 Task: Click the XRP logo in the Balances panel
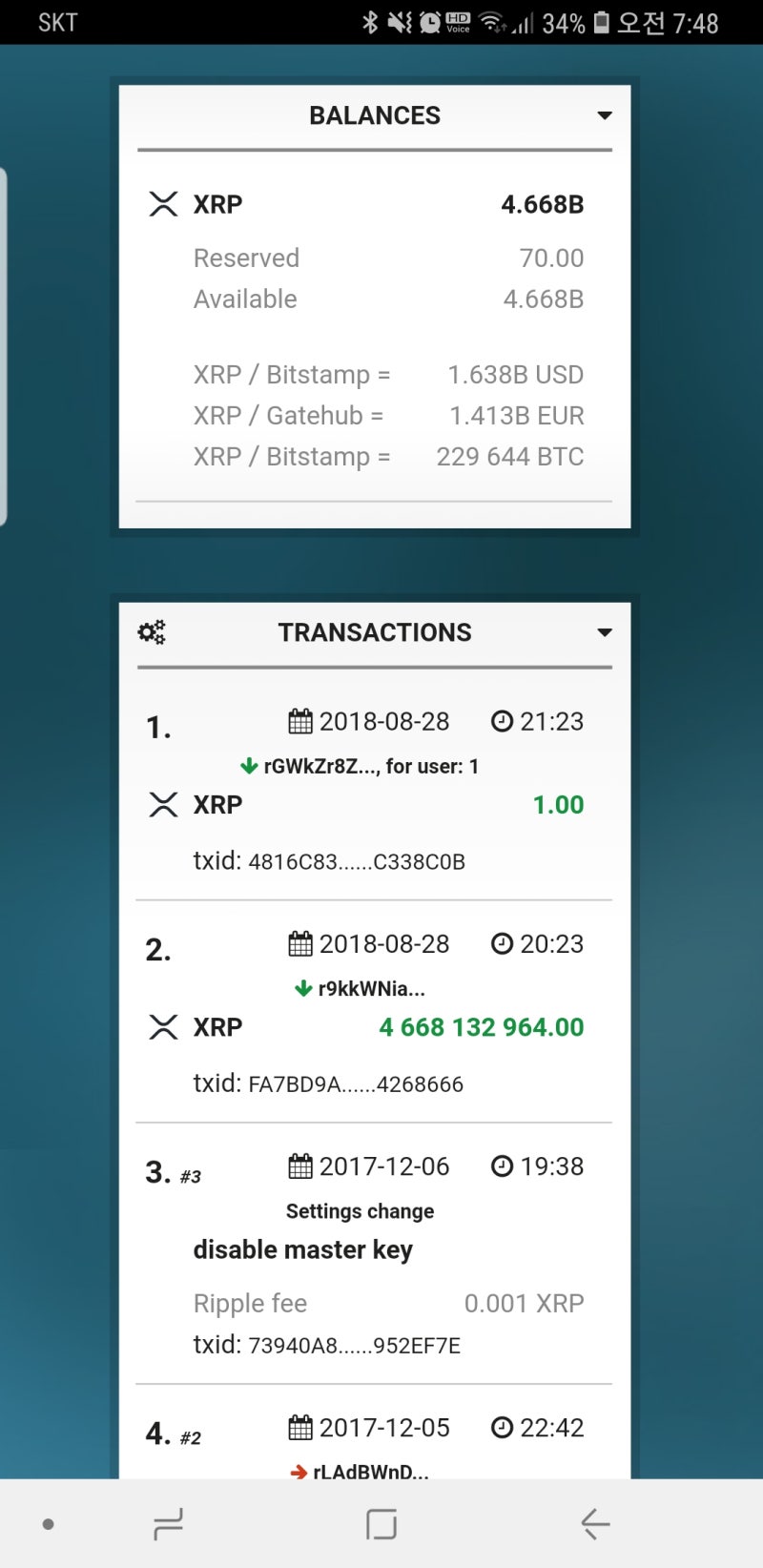tap(163, 203)
